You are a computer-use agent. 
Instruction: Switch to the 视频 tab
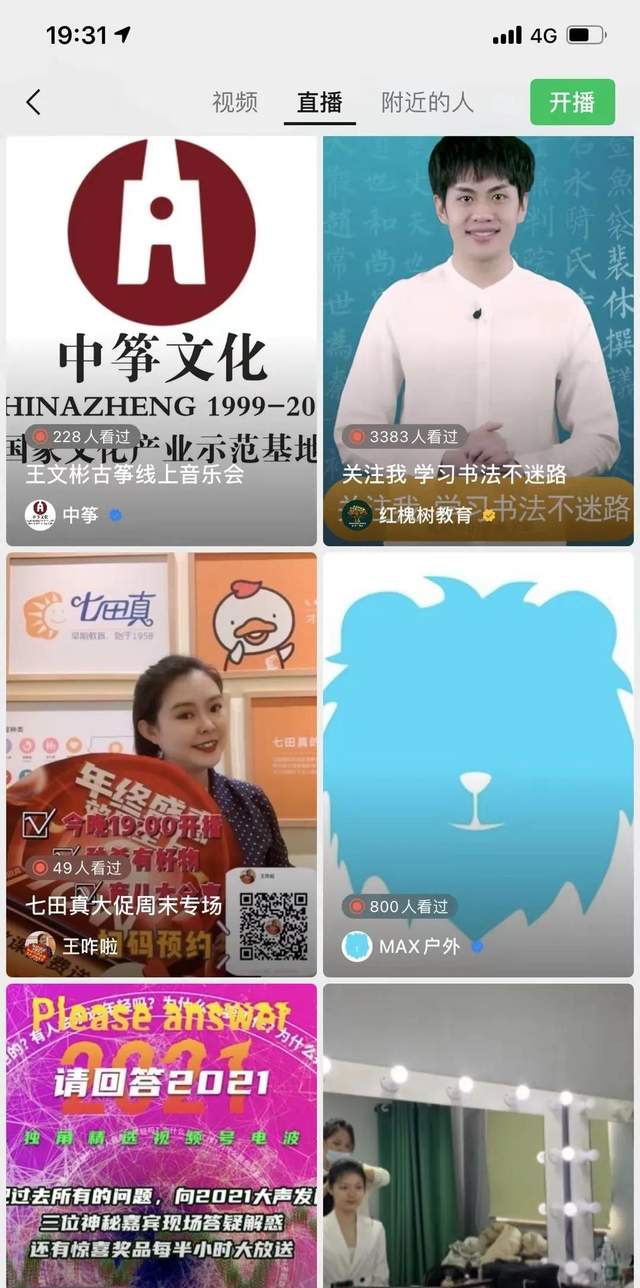[235, 102]
